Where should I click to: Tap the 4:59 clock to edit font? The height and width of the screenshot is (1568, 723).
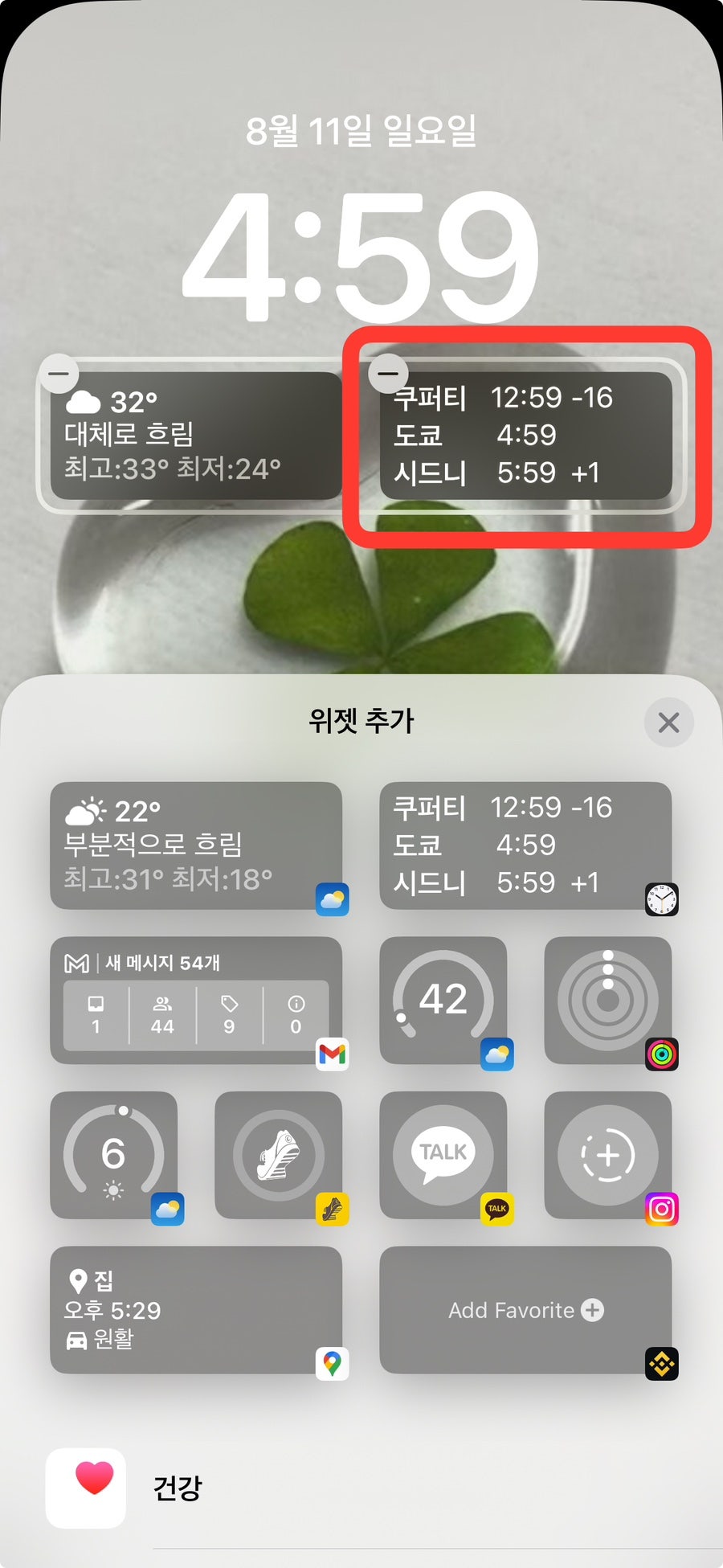click(361, 257)
